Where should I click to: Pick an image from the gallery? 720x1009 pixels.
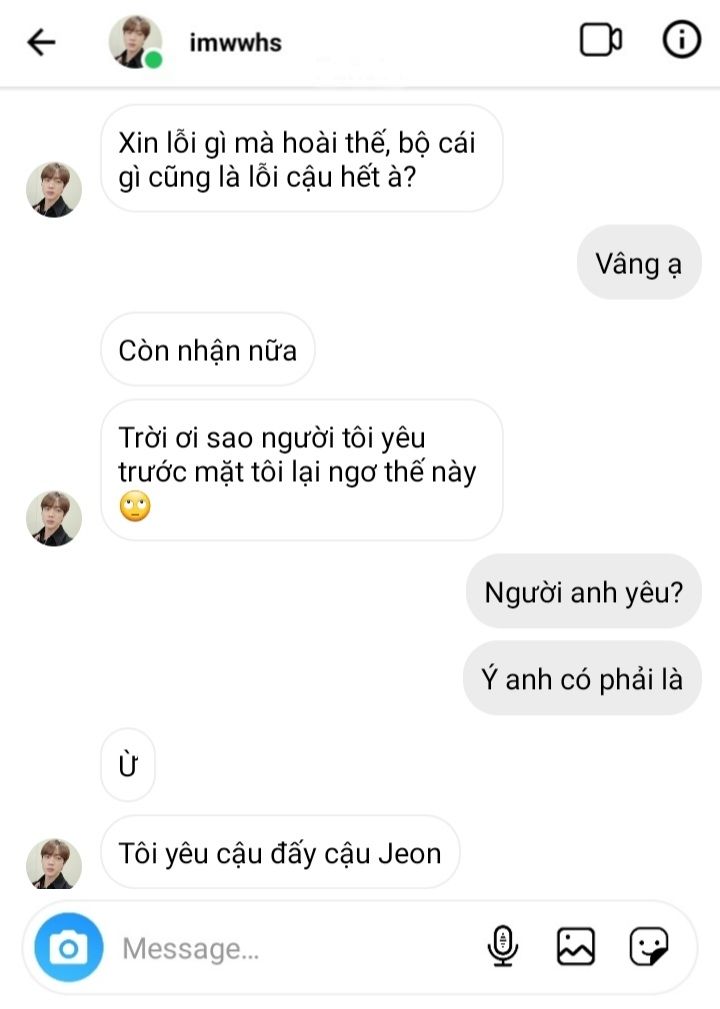(576, 946)
